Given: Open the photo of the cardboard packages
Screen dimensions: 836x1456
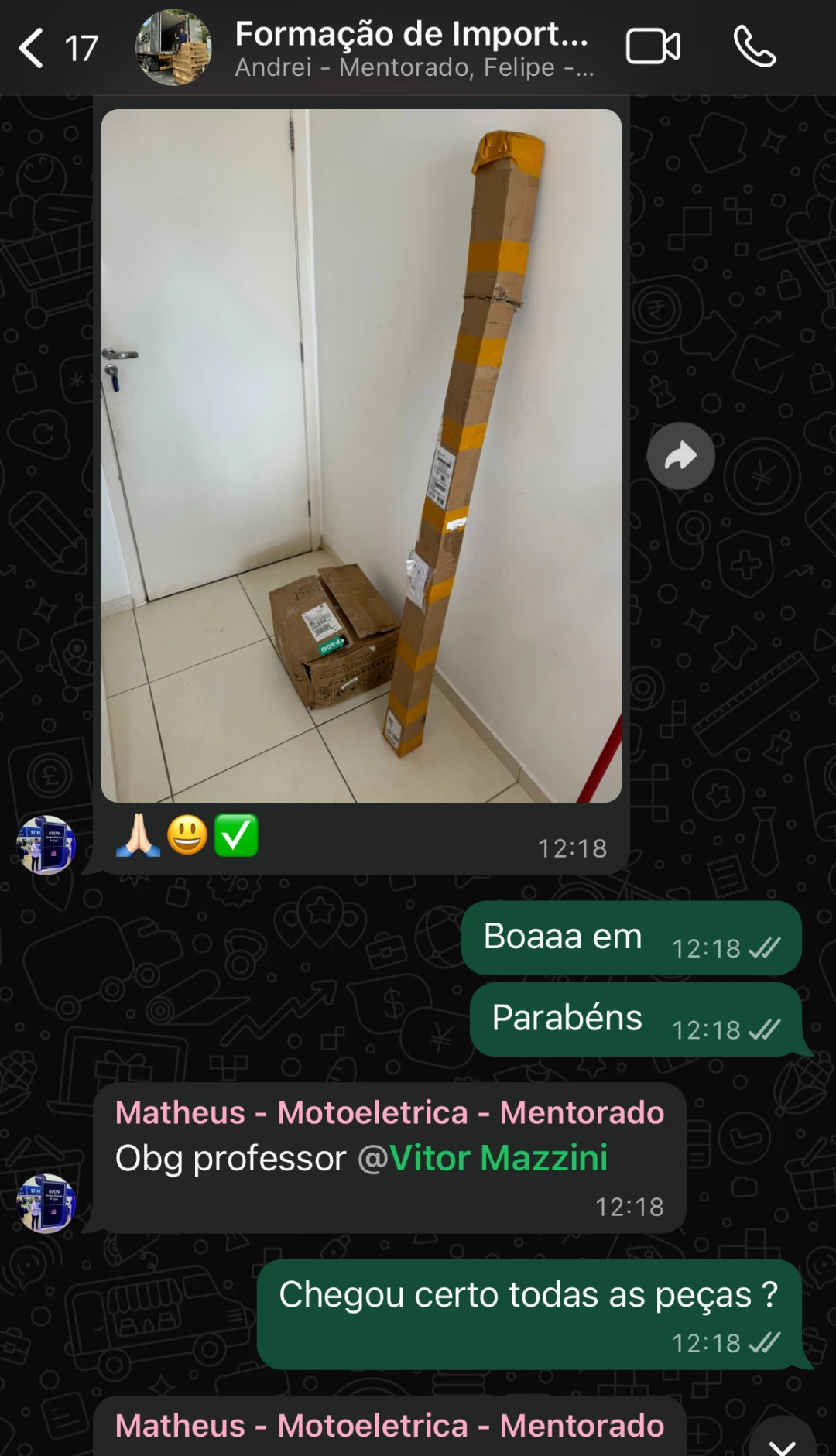Looking at the screenshot, I should (x=361, y=455).
